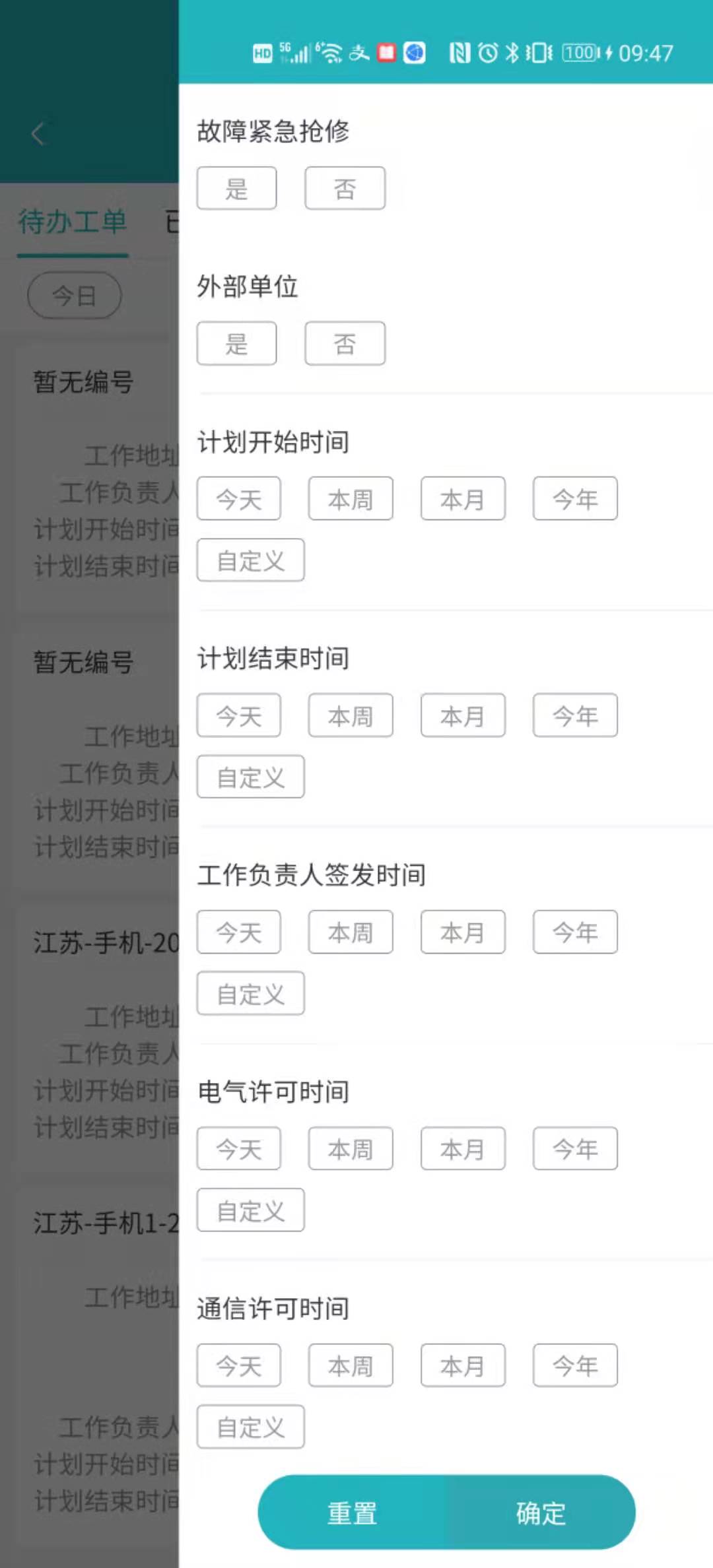713x1568 pixels.
Task: Pick 今天 under 计划开始时间
Action: [238, 498]
